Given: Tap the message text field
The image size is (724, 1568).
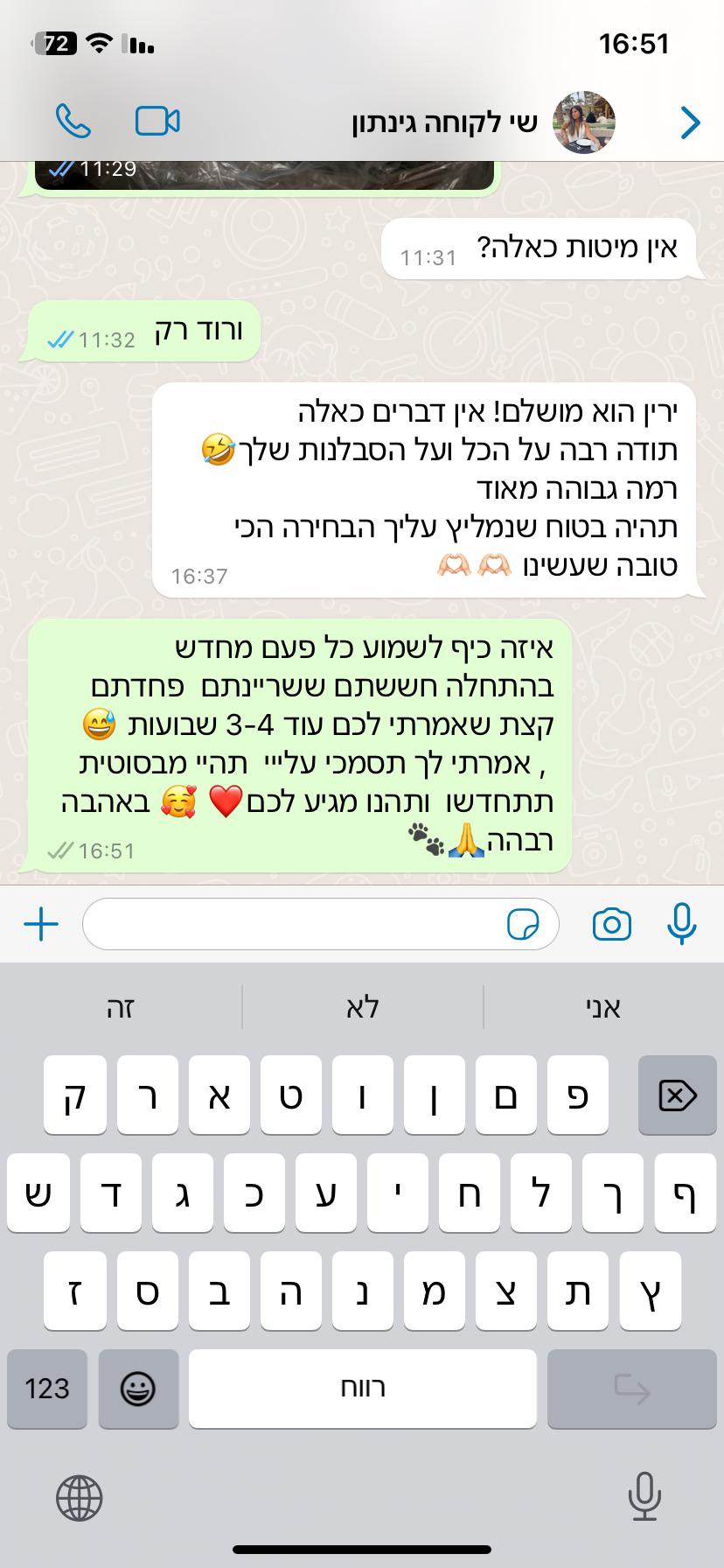Looking at the screenshot, I should pos(293,924).
